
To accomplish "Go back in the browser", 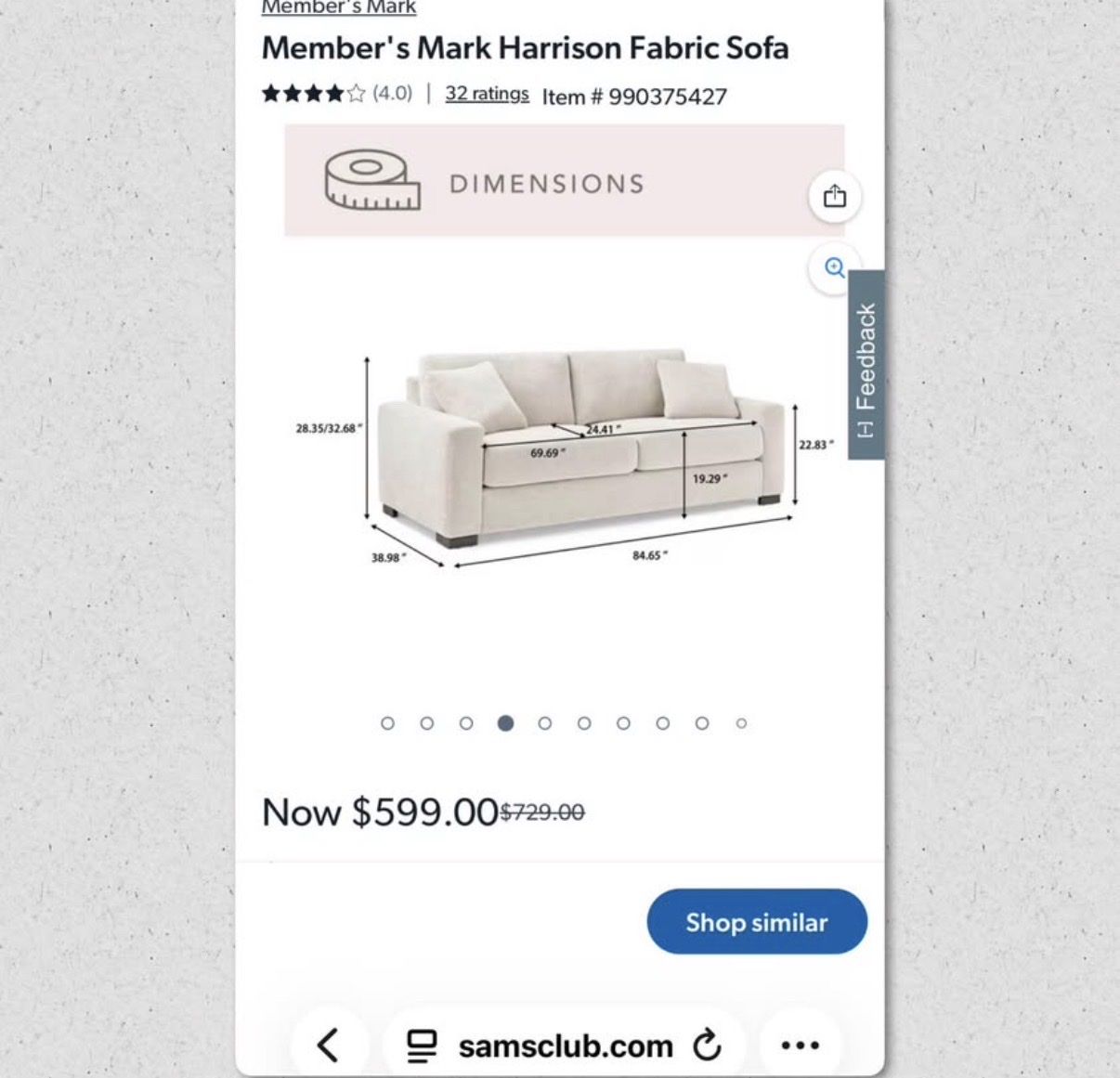I will tap(327, 1045).
